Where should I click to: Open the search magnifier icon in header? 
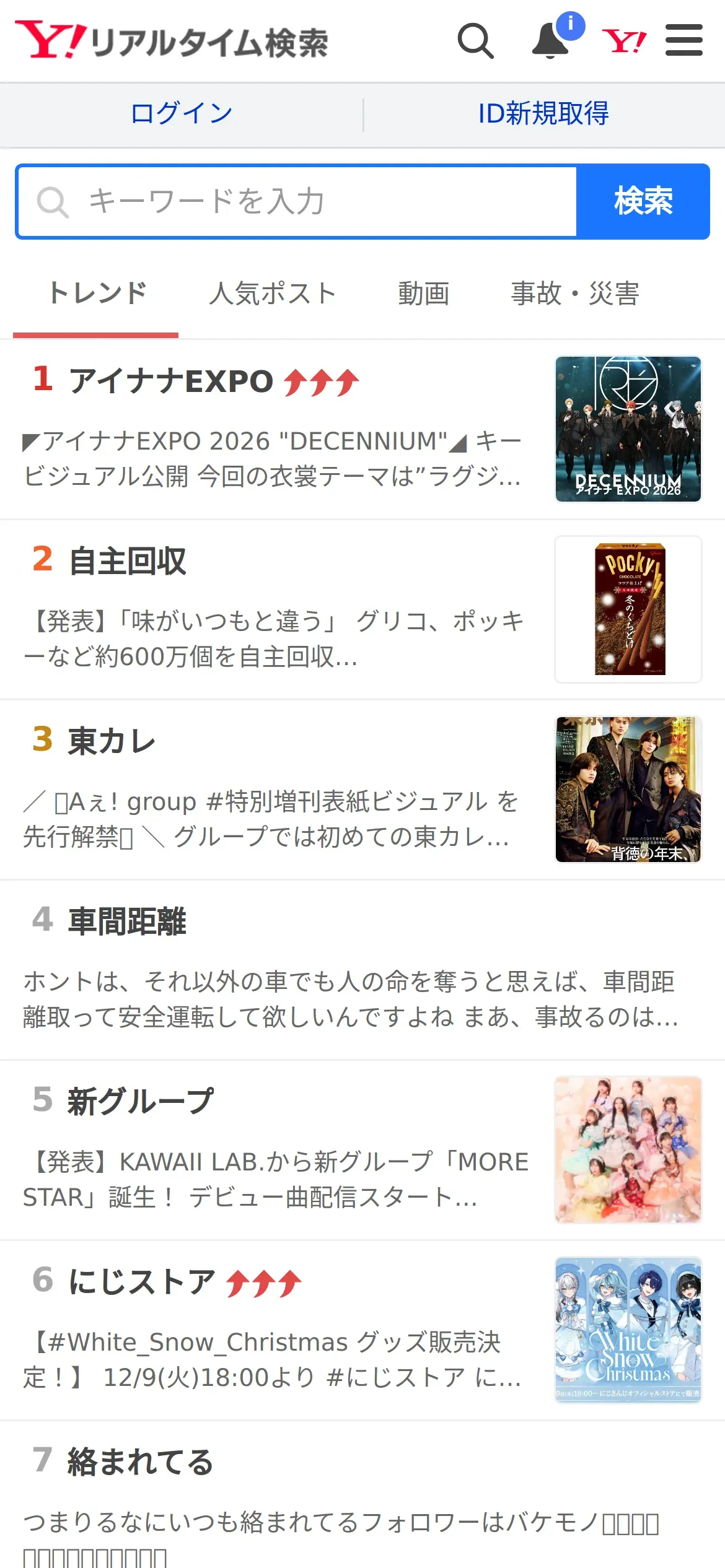(x=475, y=41)
